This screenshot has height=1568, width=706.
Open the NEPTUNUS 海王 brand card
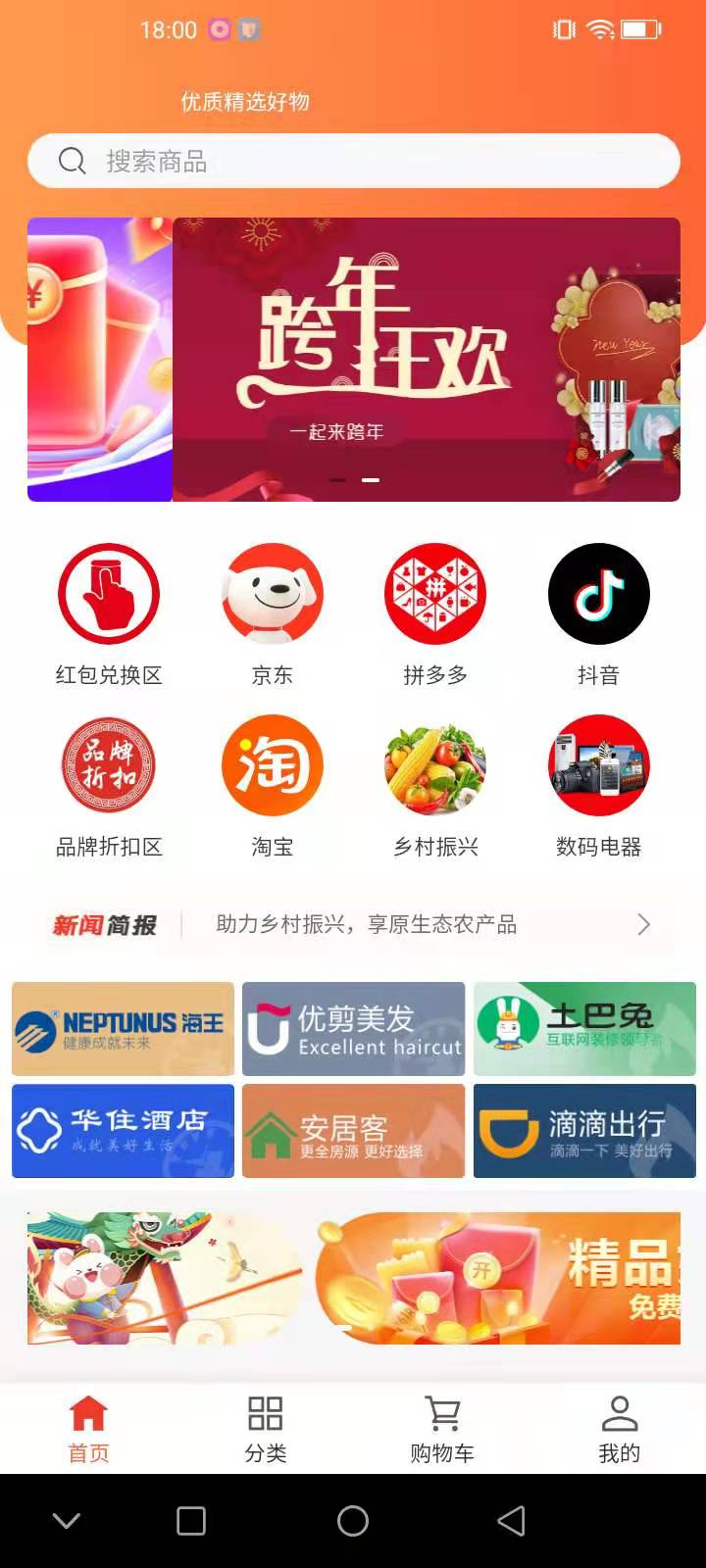tap(123, 1029)
